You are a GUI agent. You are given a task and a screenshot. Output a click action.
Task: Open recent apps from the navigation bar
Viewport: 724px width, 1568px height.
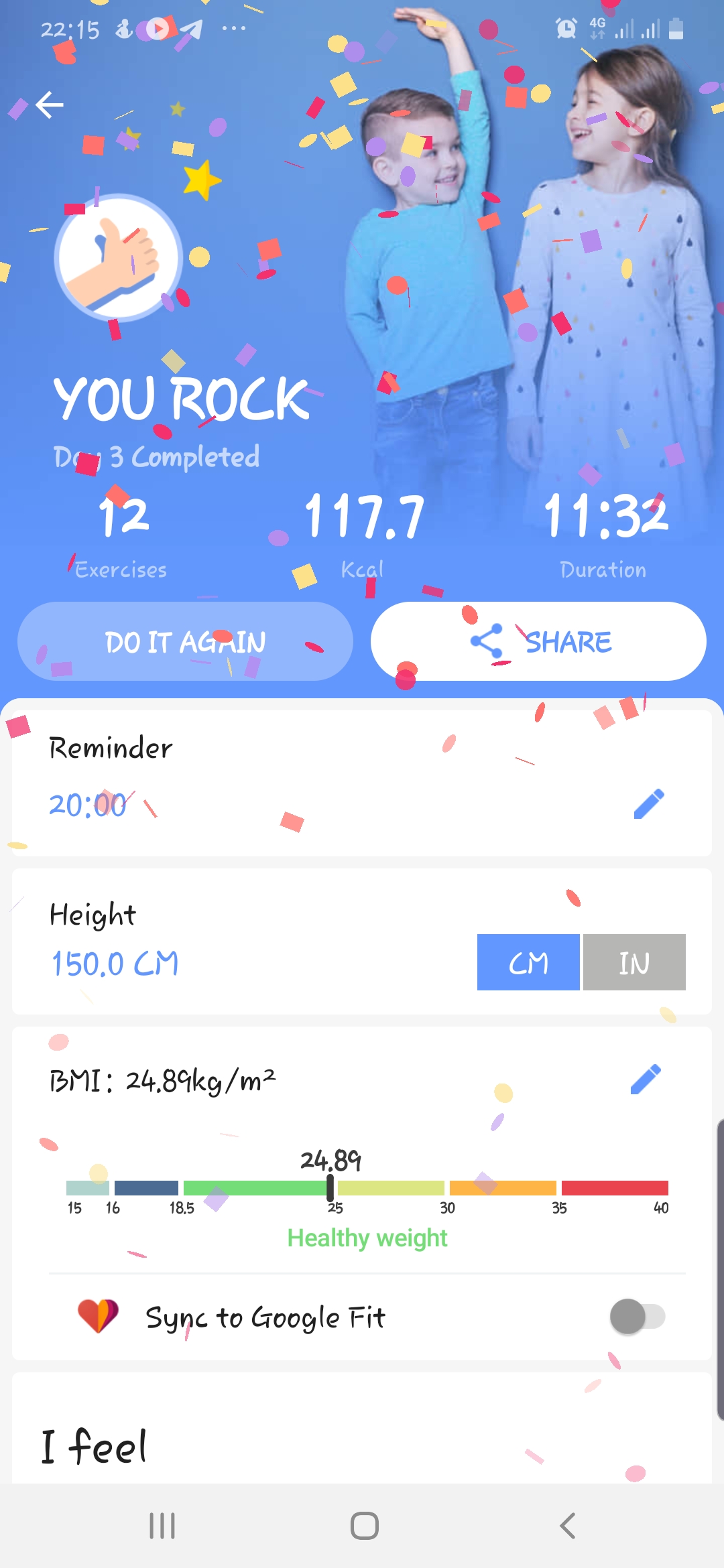[x=162, y=1526]
